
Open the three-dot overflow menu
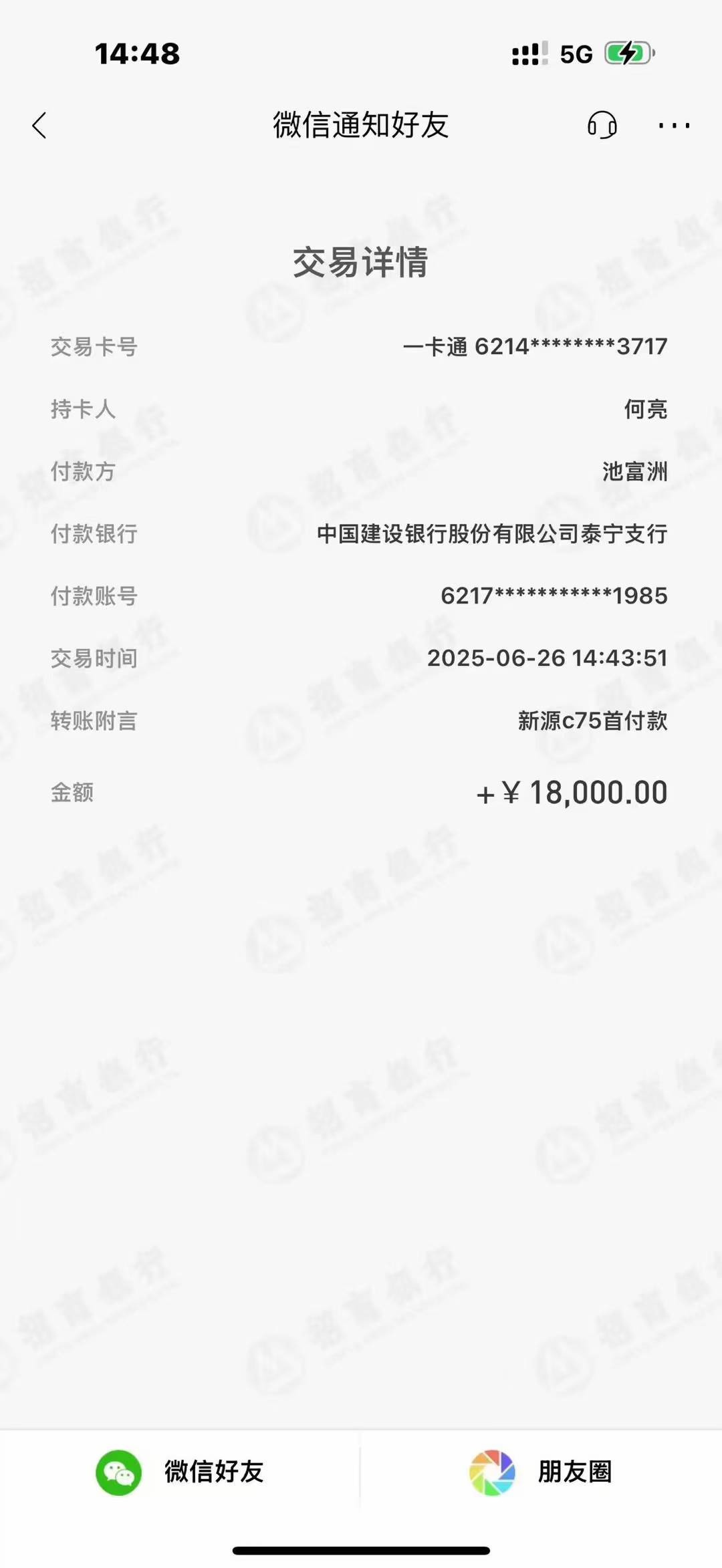point(674,125)
